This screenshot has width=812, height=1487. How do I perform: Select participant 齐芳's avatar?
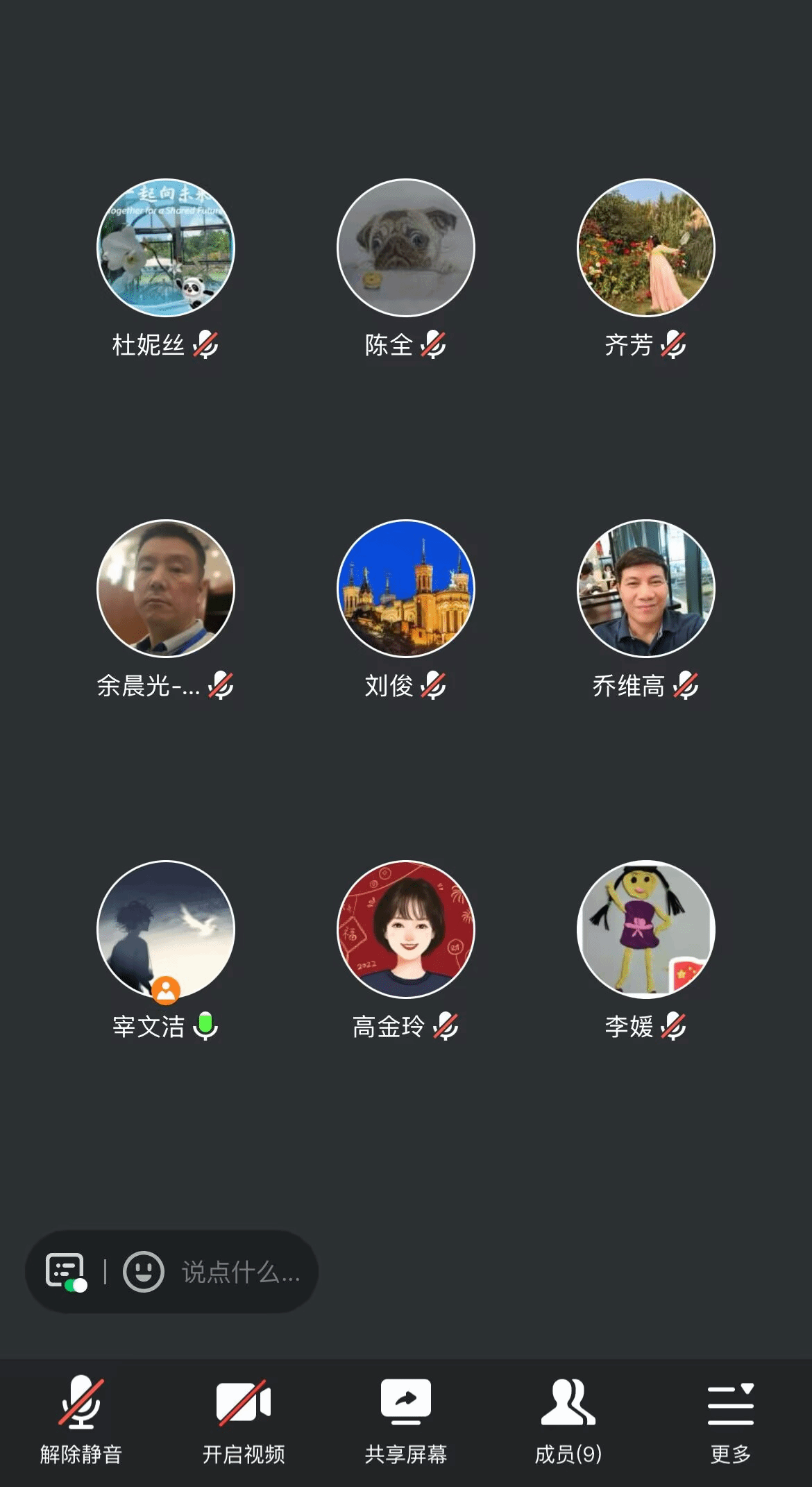646,248
